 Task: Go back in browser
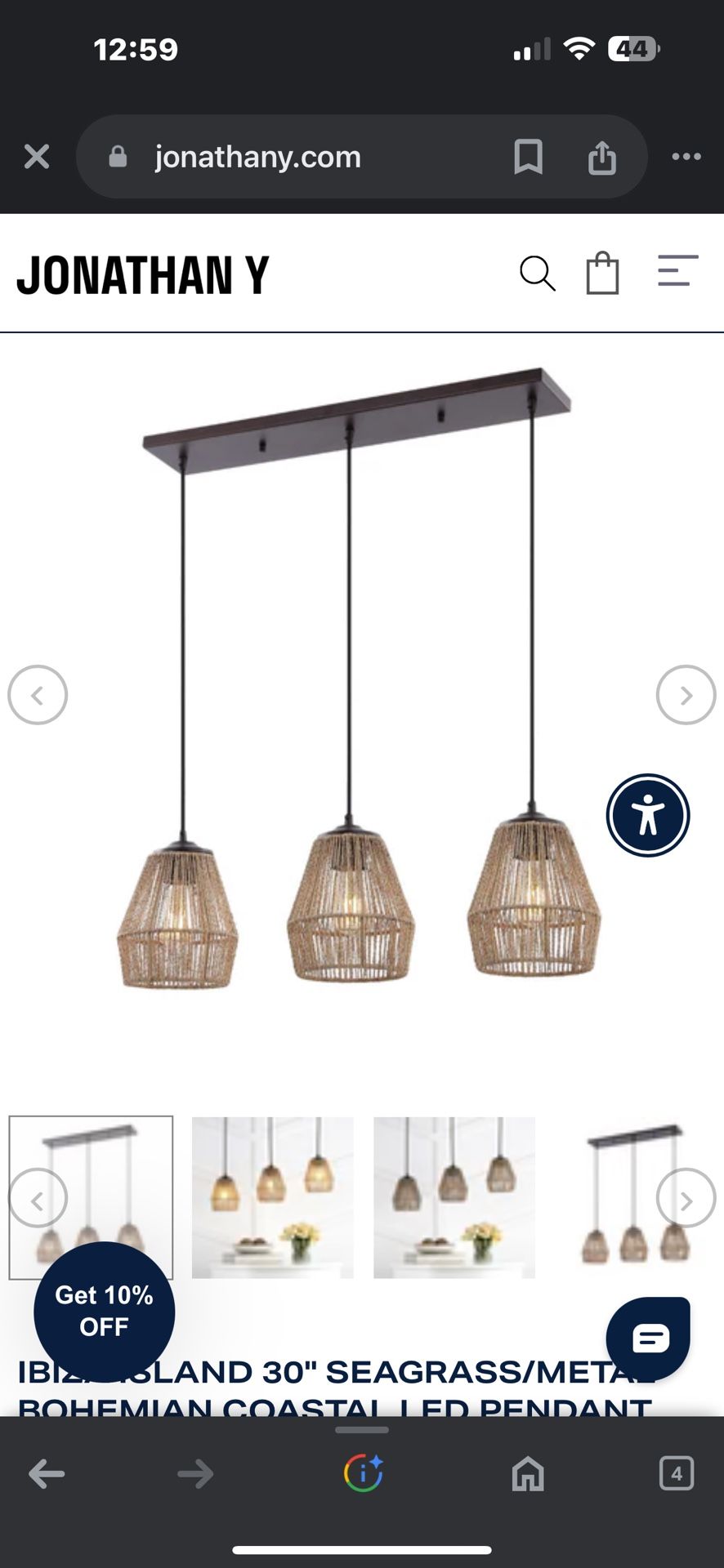click(47, 1473)
